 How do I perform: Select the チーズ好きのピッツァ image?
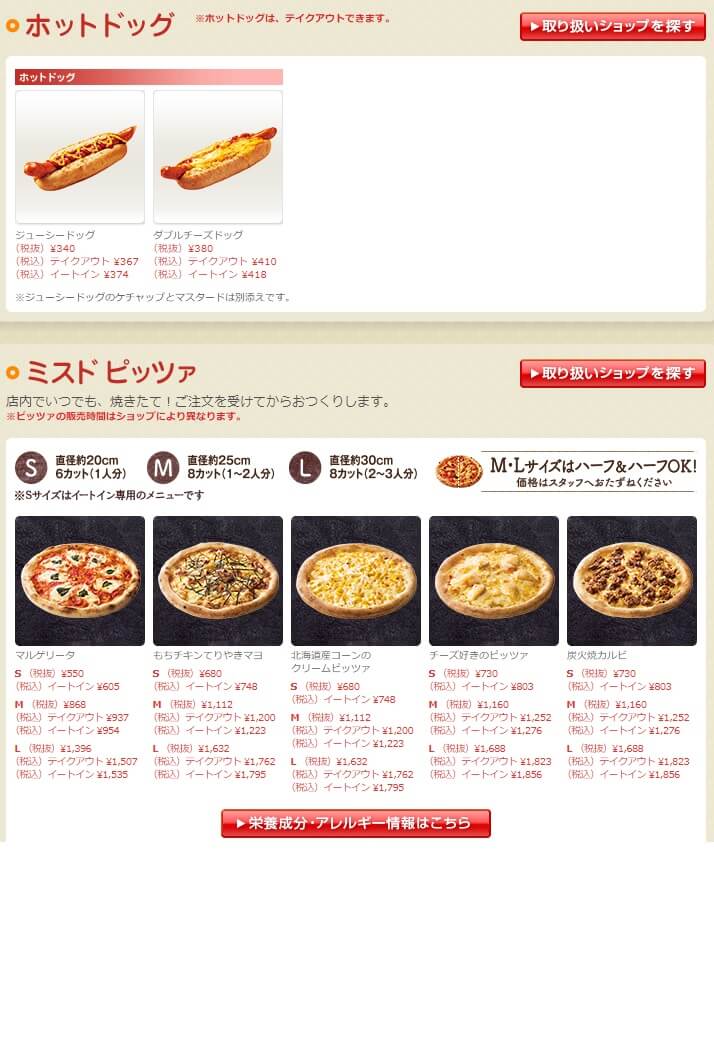[x=494, y=581]
